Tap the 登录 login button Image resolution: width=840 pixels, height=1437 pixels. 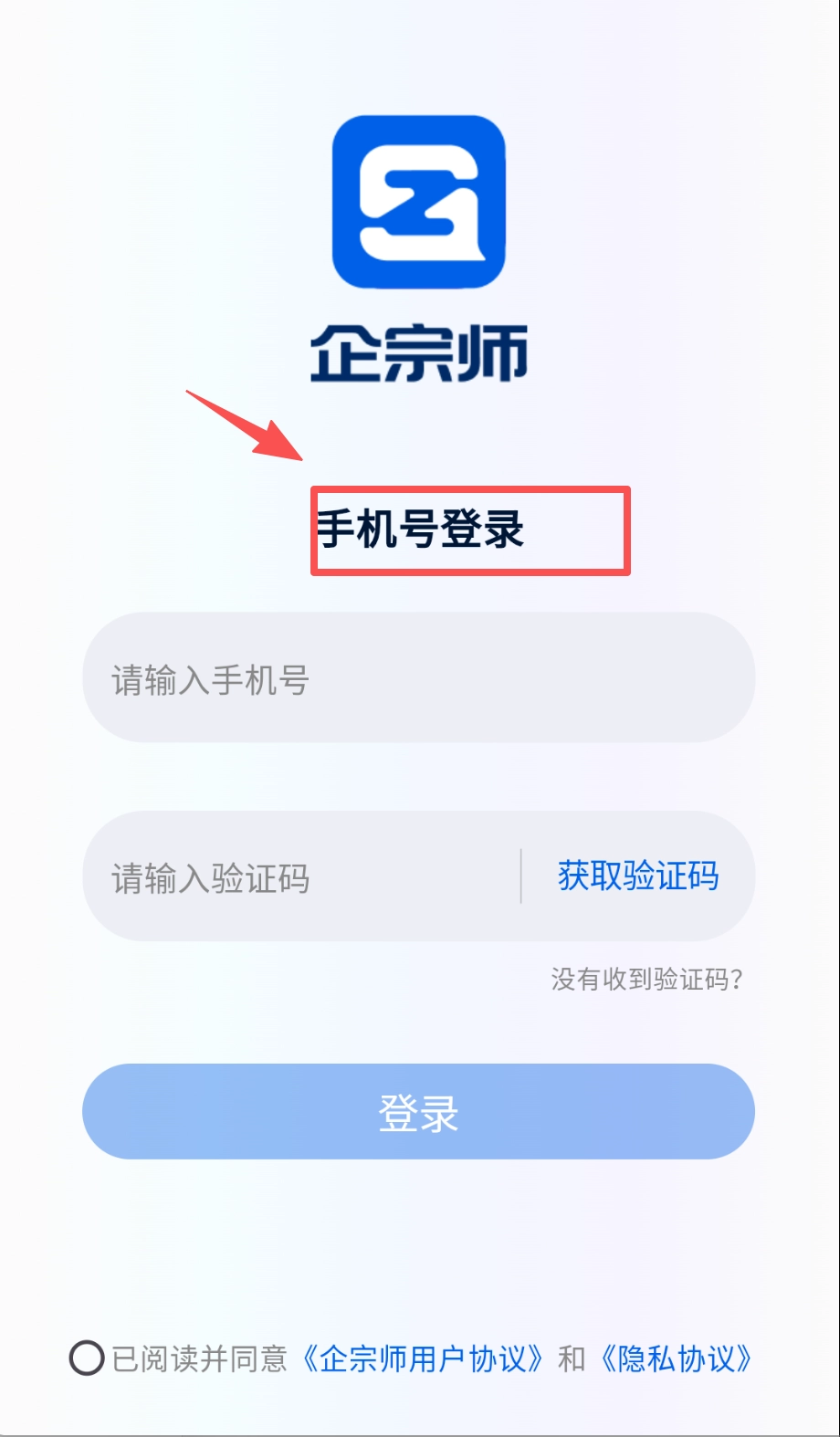(418, 1112)
